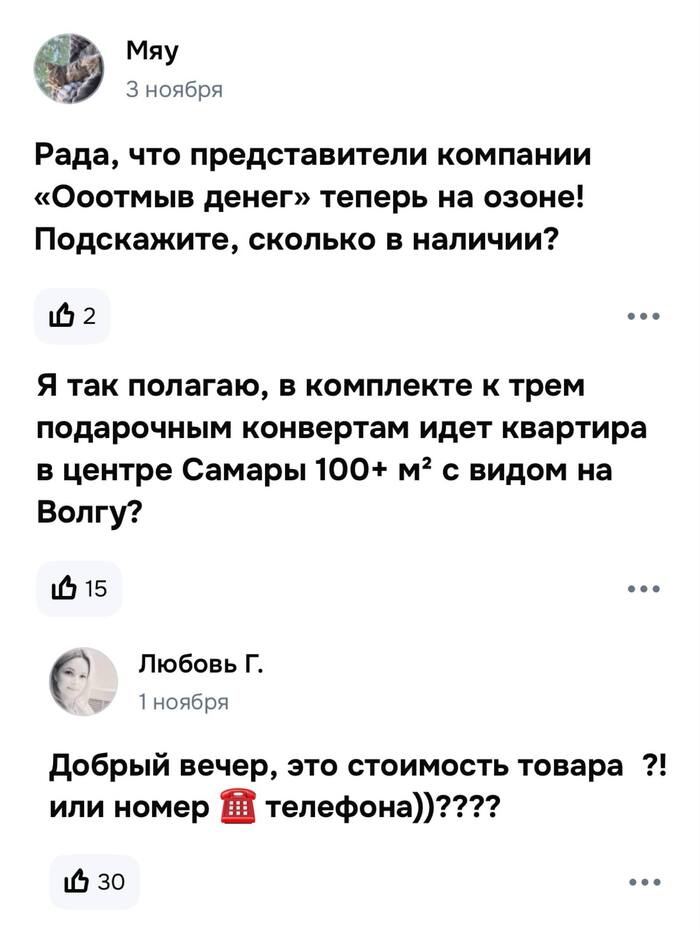Open options for the Самара apartment question

pyautogui.click(x=643, y=588)
